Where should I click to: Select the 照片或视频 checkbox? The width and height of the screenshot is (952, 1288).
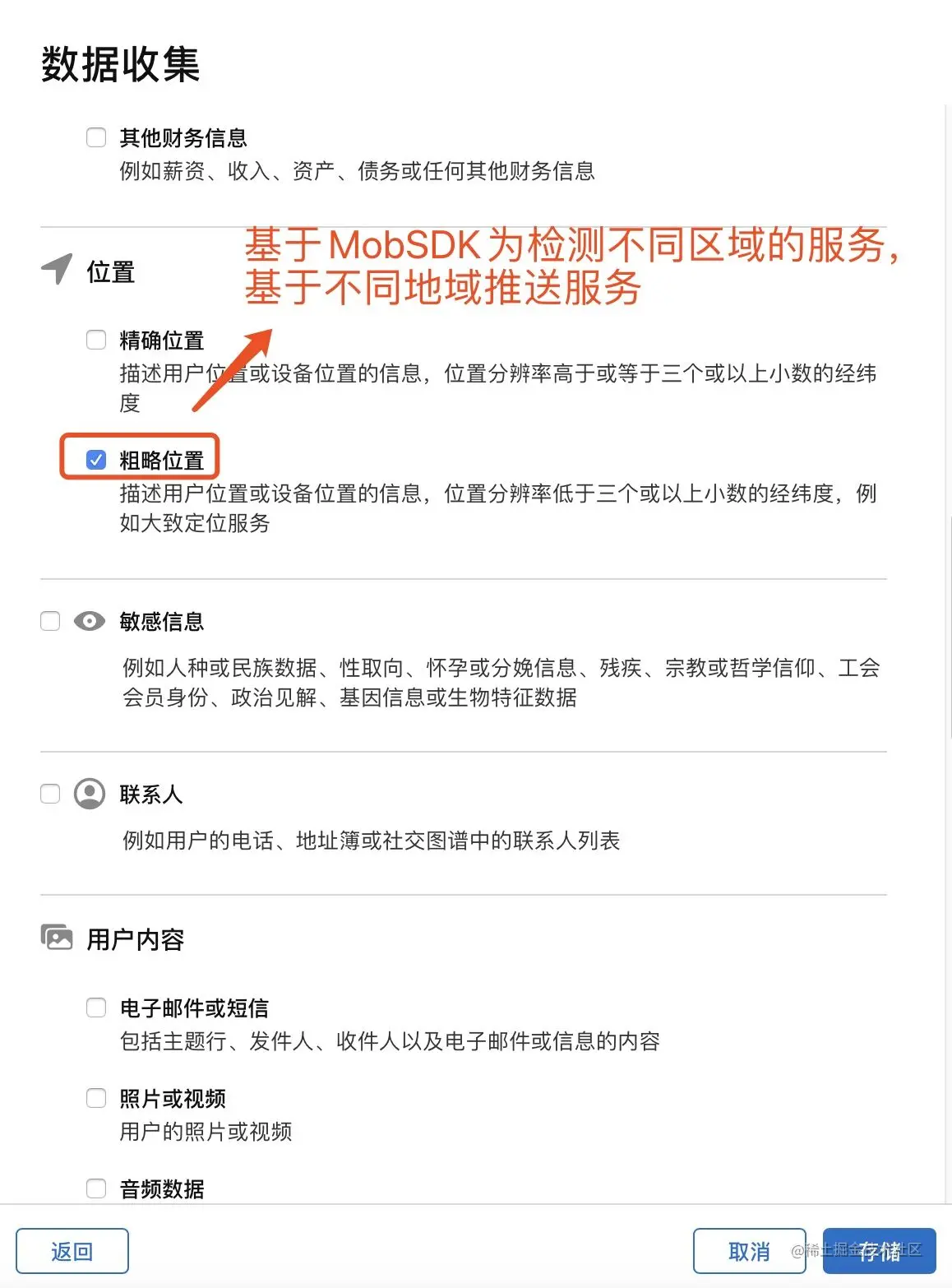96,1098
